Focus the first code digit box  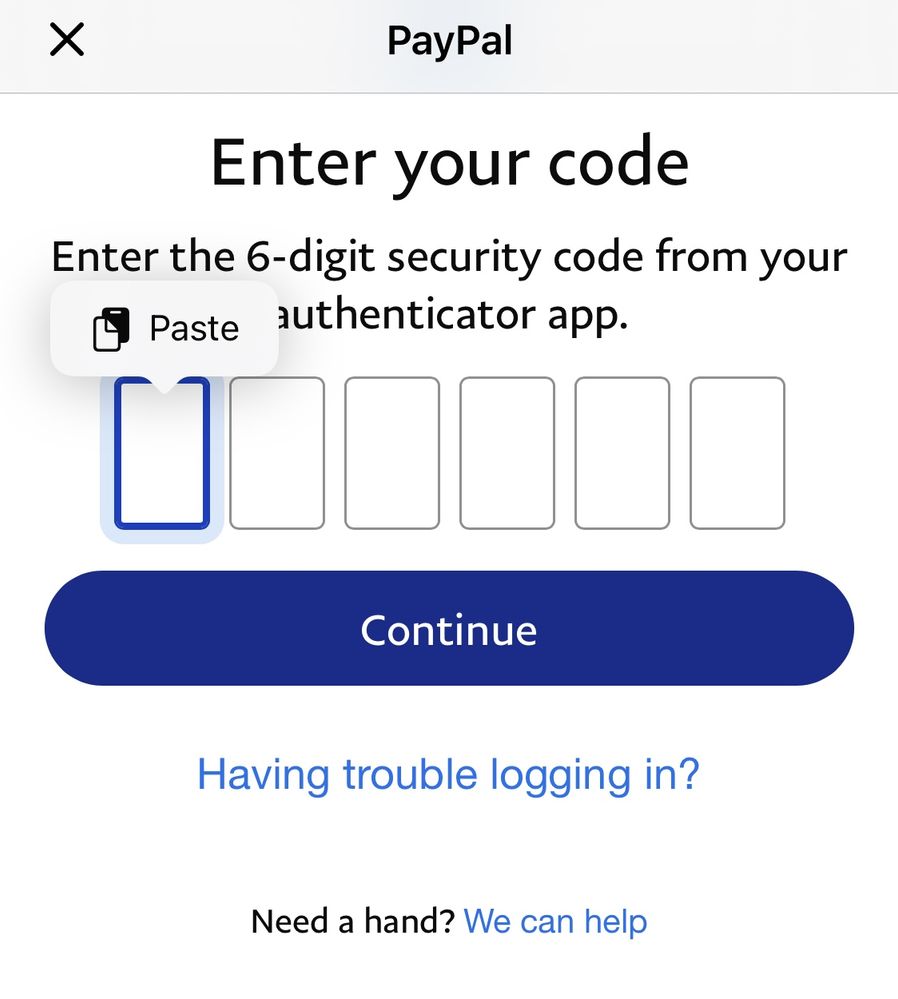pos(162,453)
